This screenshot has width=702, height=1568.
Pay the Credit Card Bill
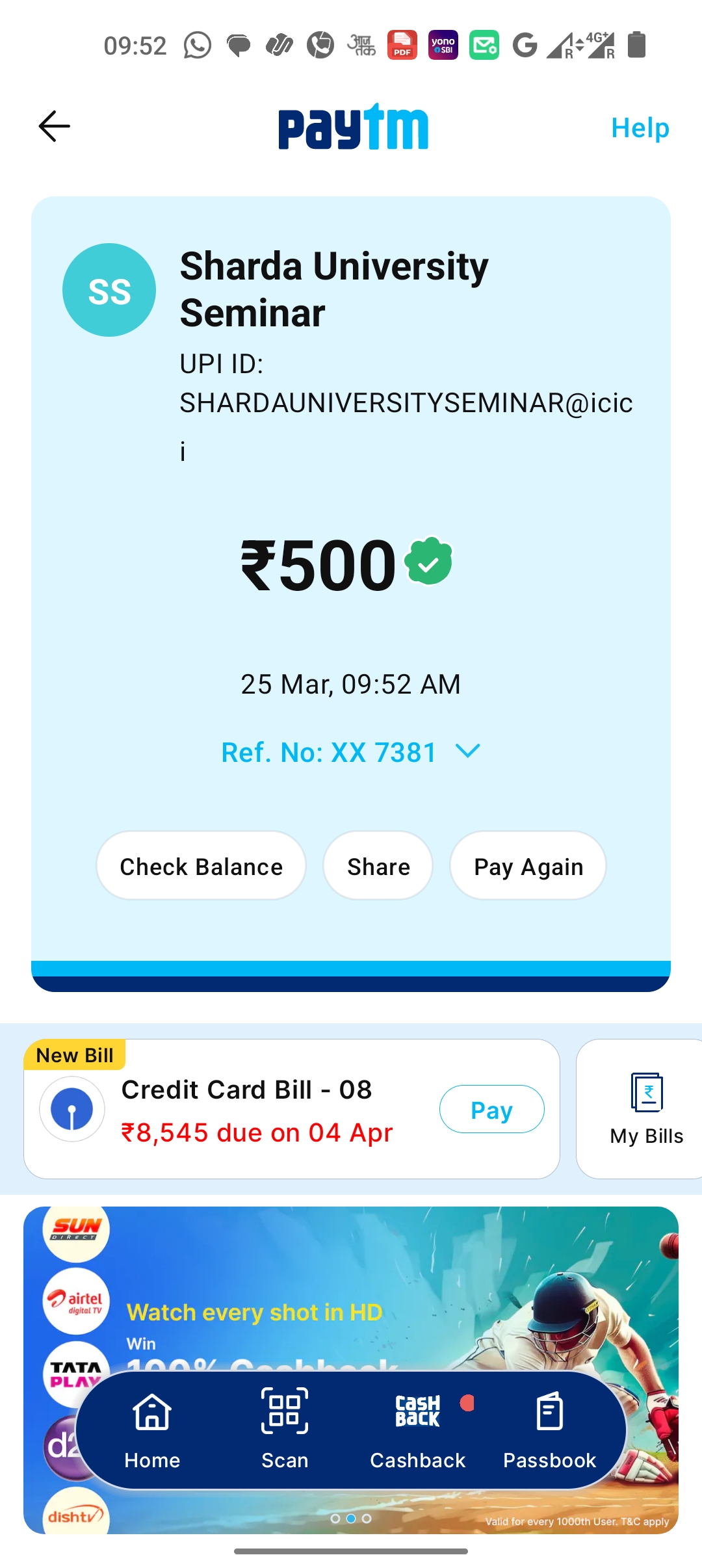click(492, 1109)
